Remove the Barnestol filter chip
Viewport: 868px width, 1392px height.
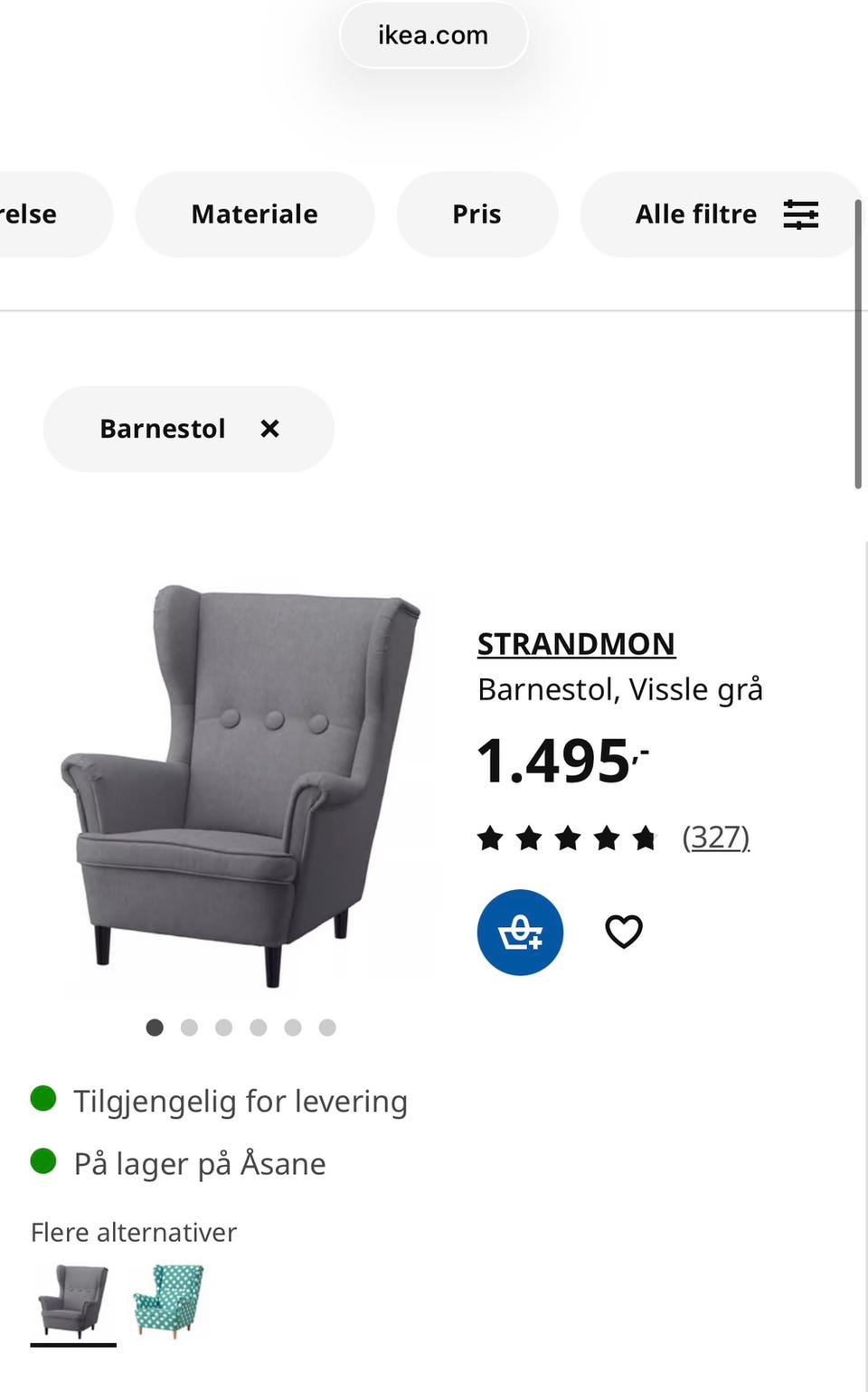click(269, 429)
